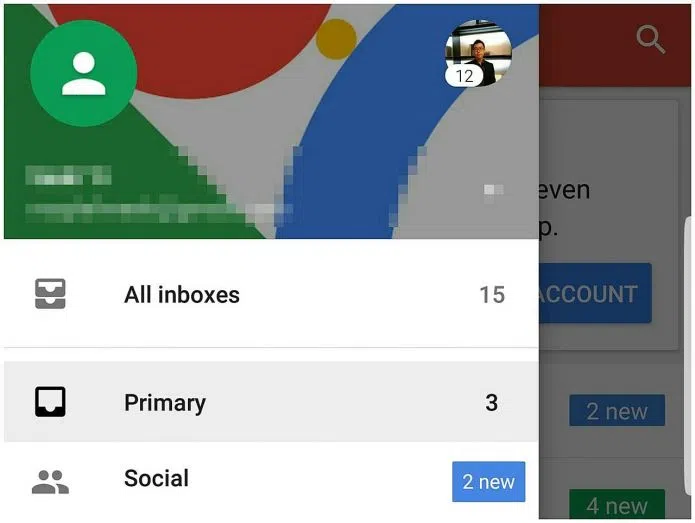Switch to the second account avatar
This screenshot has height=523, width=695.
(478, 53)
